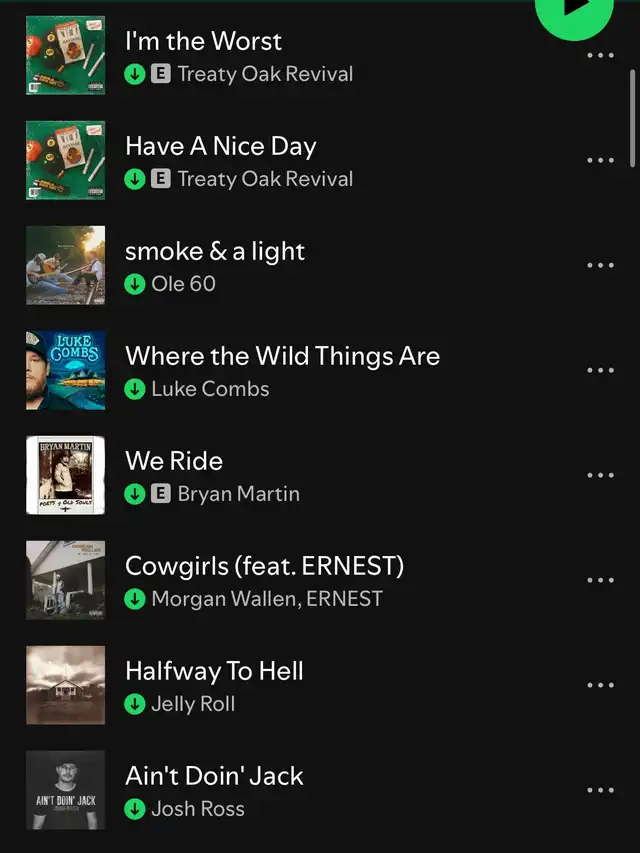The height and width of the screenshot is (853, 640).
Task: Open the three-dot menu for We Ride
Action: (x=600, y=475)
